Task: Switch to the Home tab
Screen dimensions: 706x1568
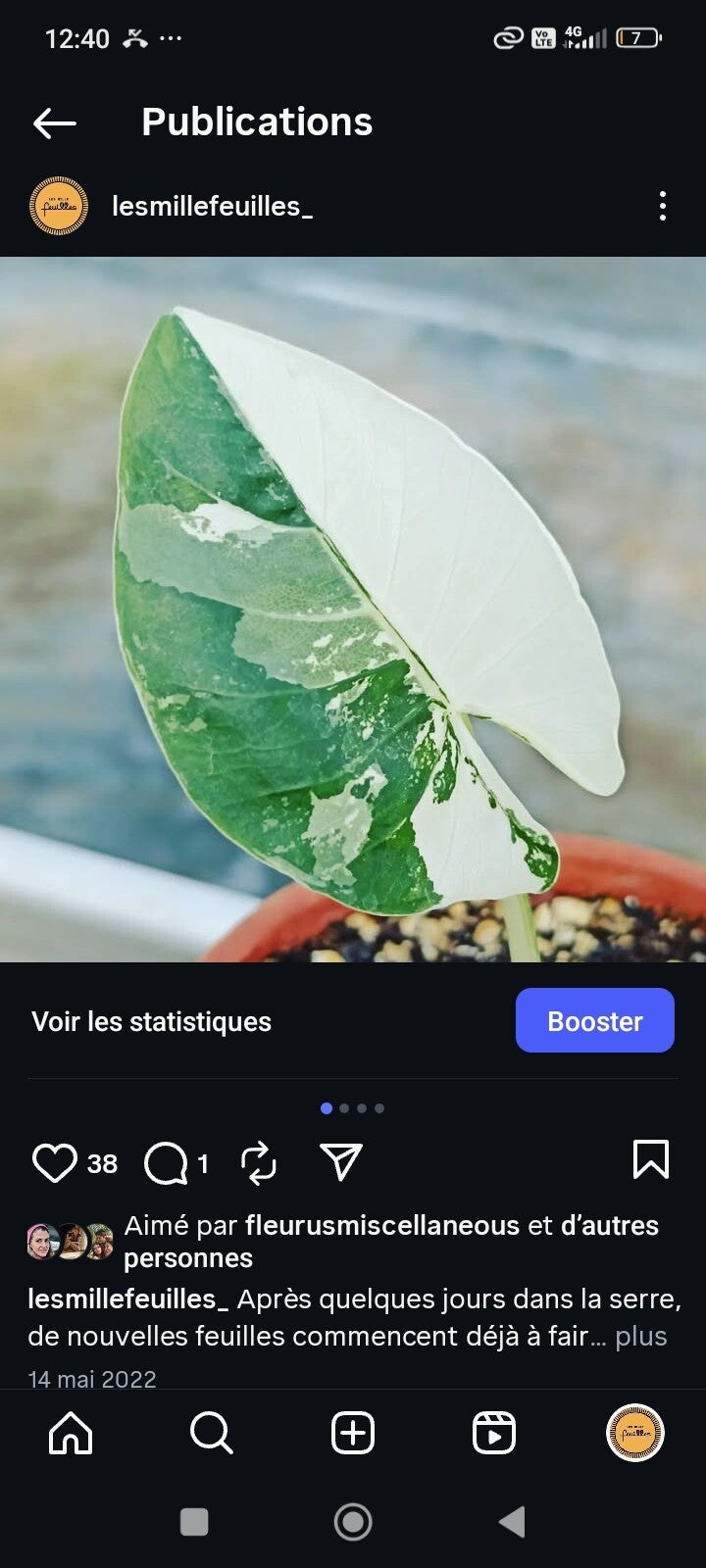Action: pos(71,1433)
